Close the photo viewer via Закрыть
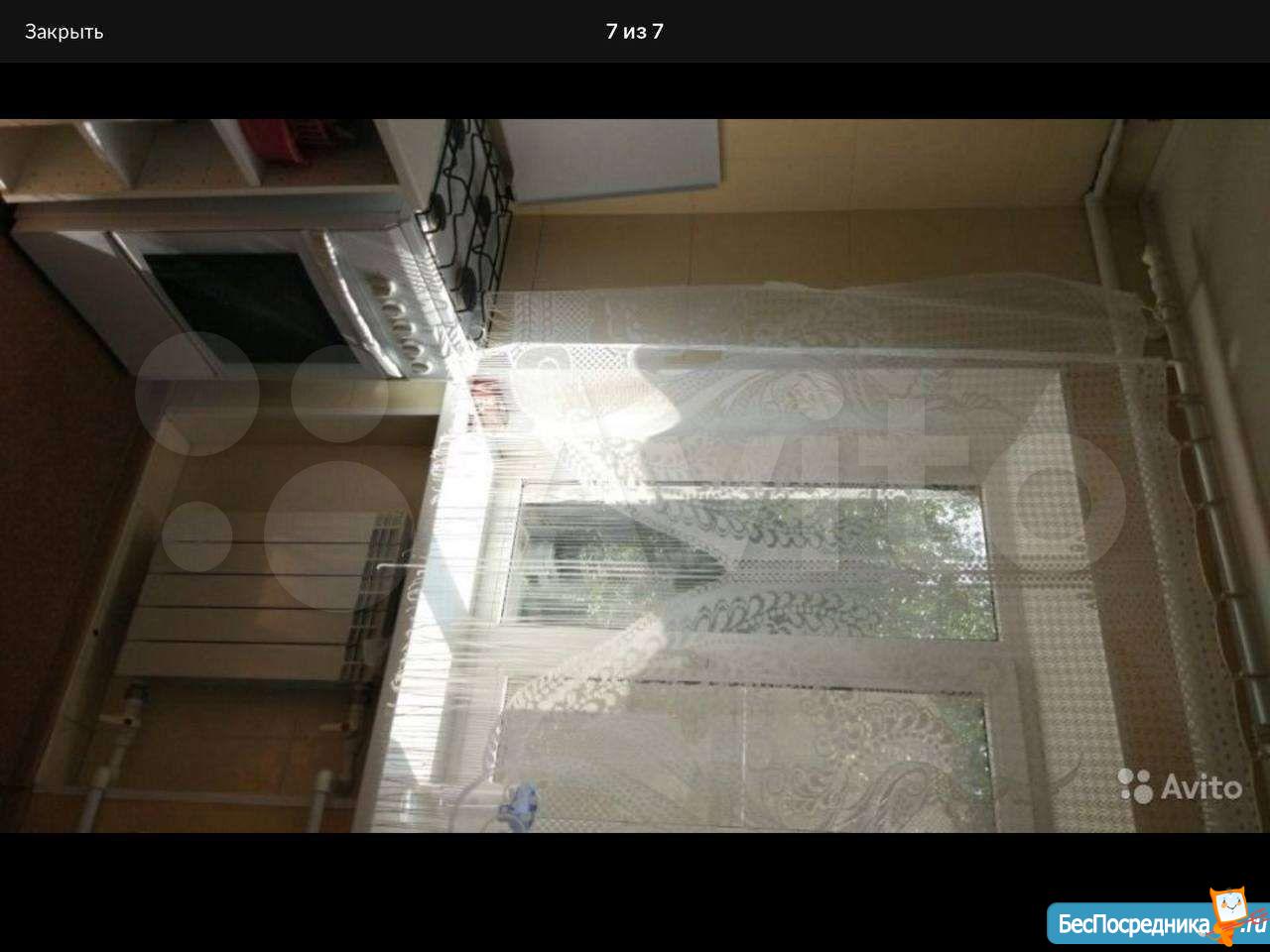The height and width of the screenshot is (952, 1270). (x=63, y=32)
